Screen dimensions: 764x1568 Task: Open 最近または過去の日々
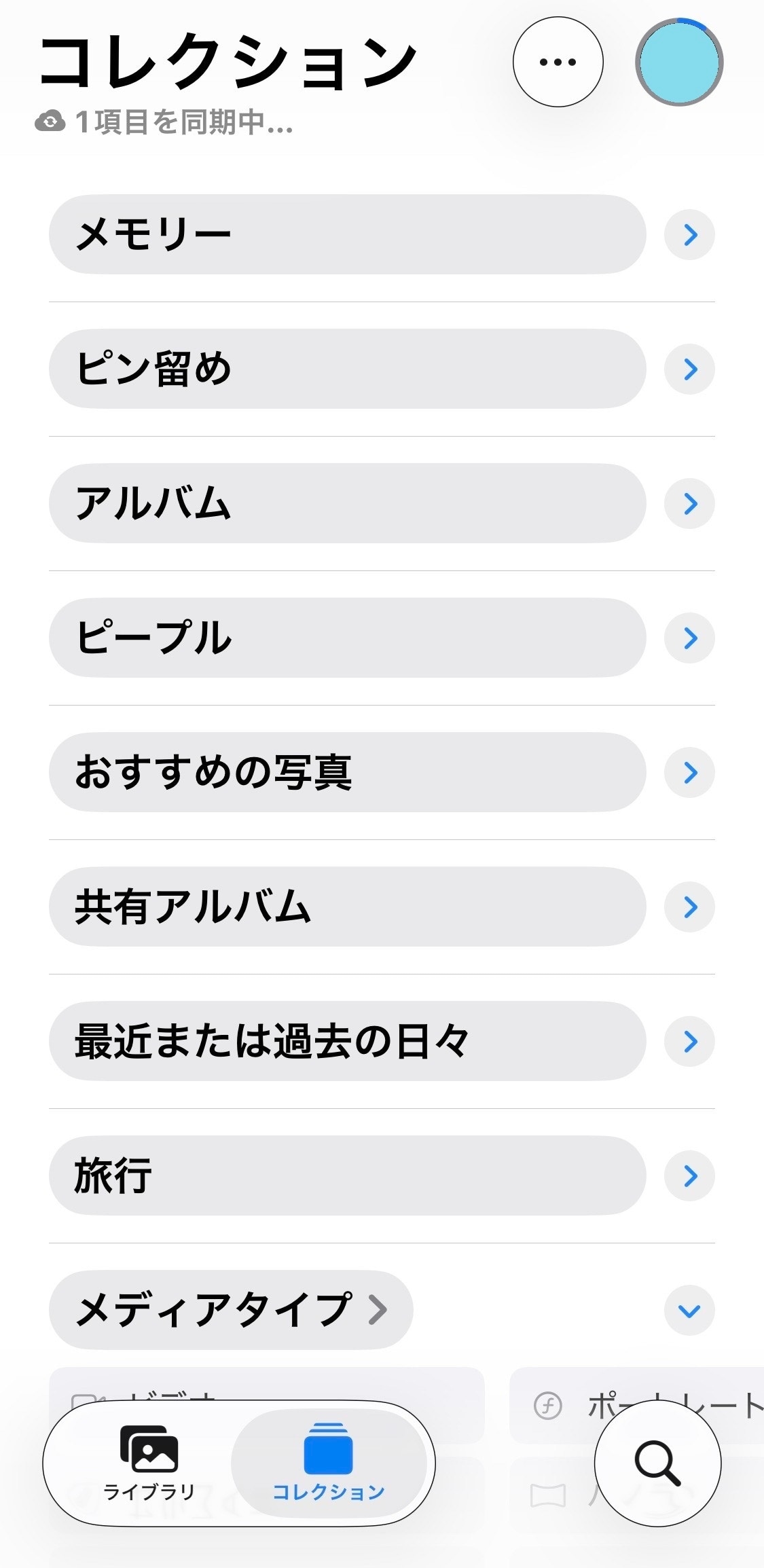(x=346, y=1041)
